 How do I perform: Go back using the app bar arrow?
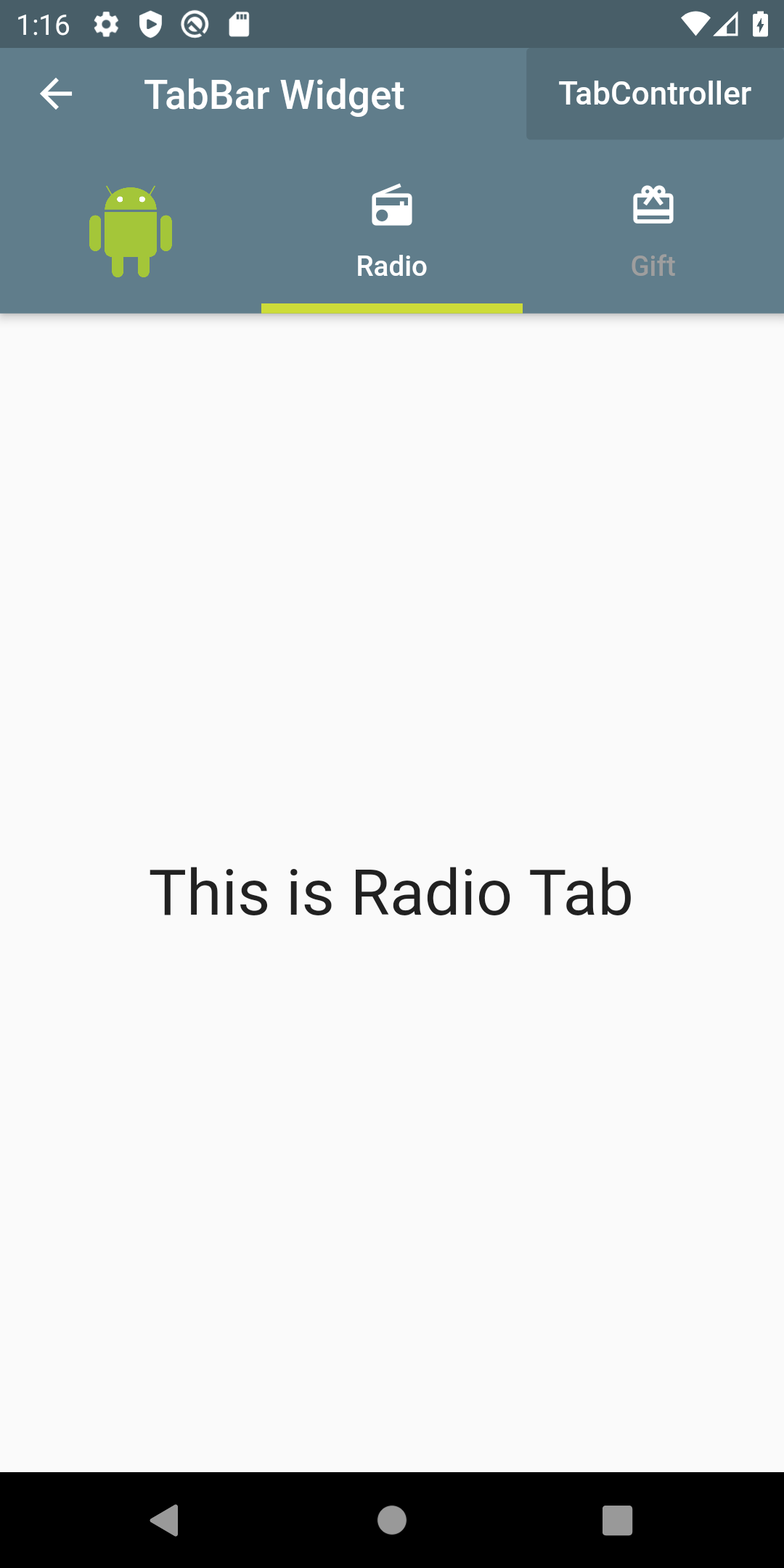click(x=55, y=94)
